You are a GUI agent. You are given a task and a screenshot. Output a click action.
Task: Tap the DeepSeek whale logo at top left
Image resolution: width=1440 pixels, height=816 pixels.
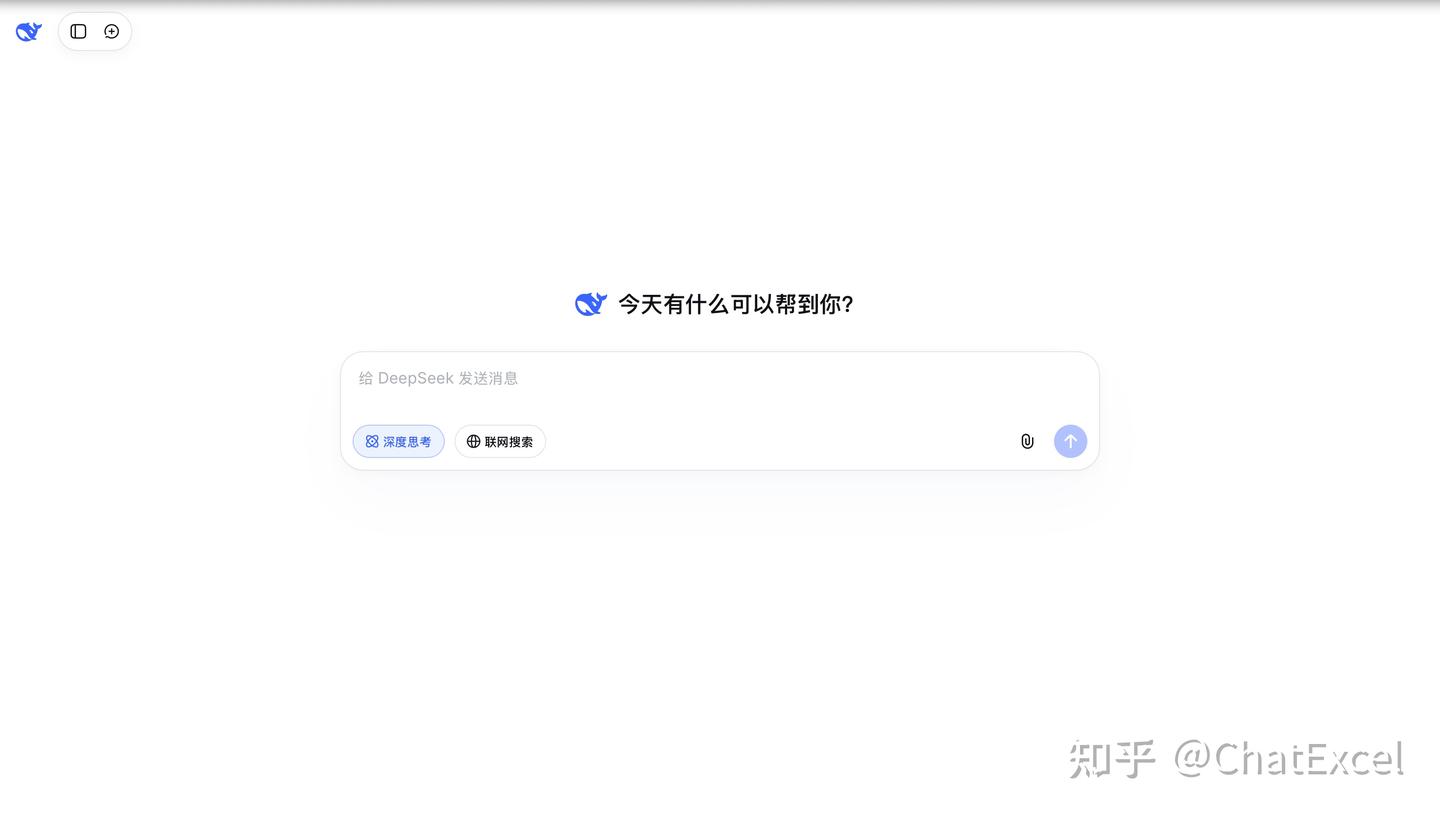tap(29, 32)
